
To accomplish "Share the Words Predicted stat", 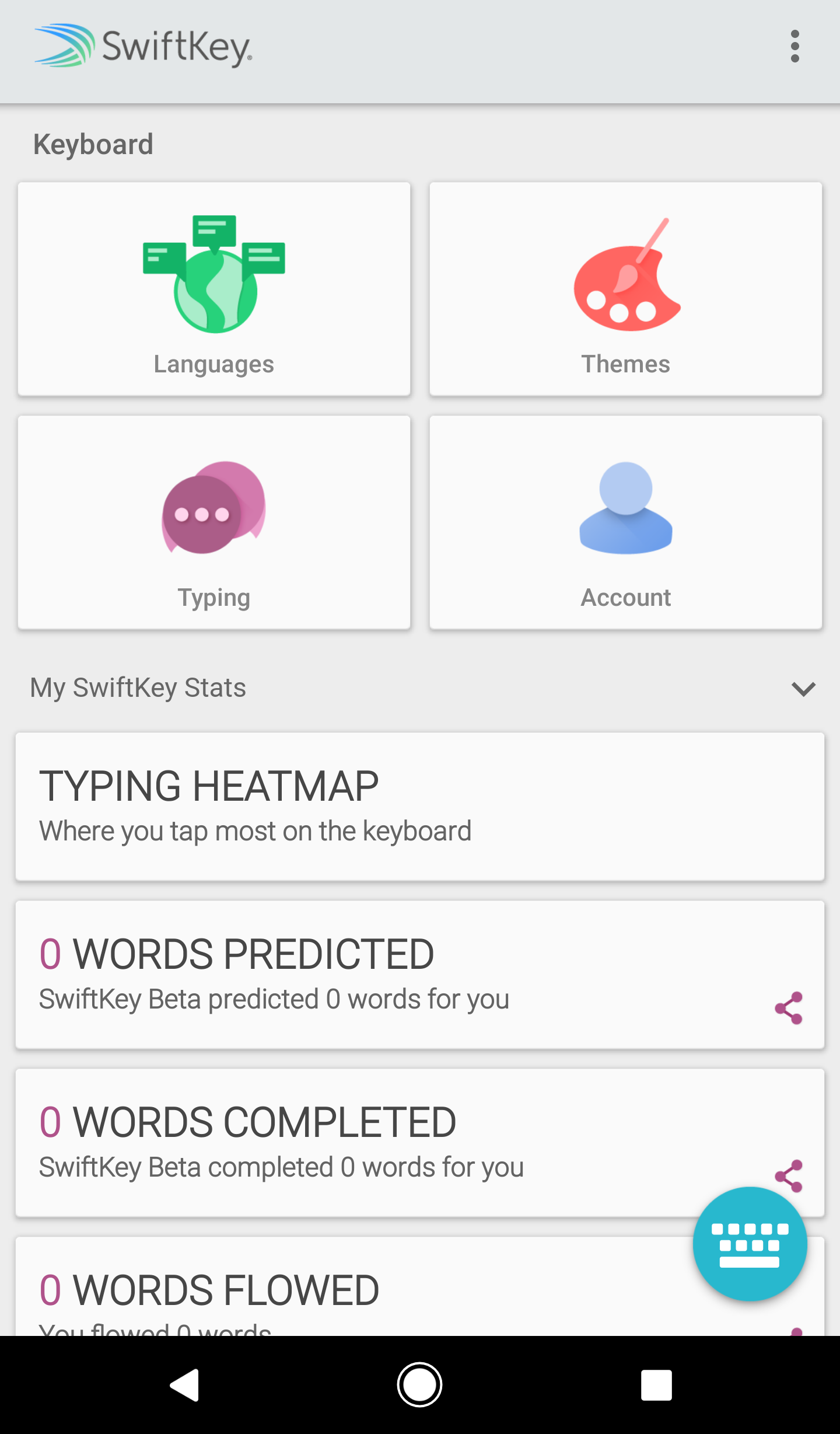I will (789, 1008).
